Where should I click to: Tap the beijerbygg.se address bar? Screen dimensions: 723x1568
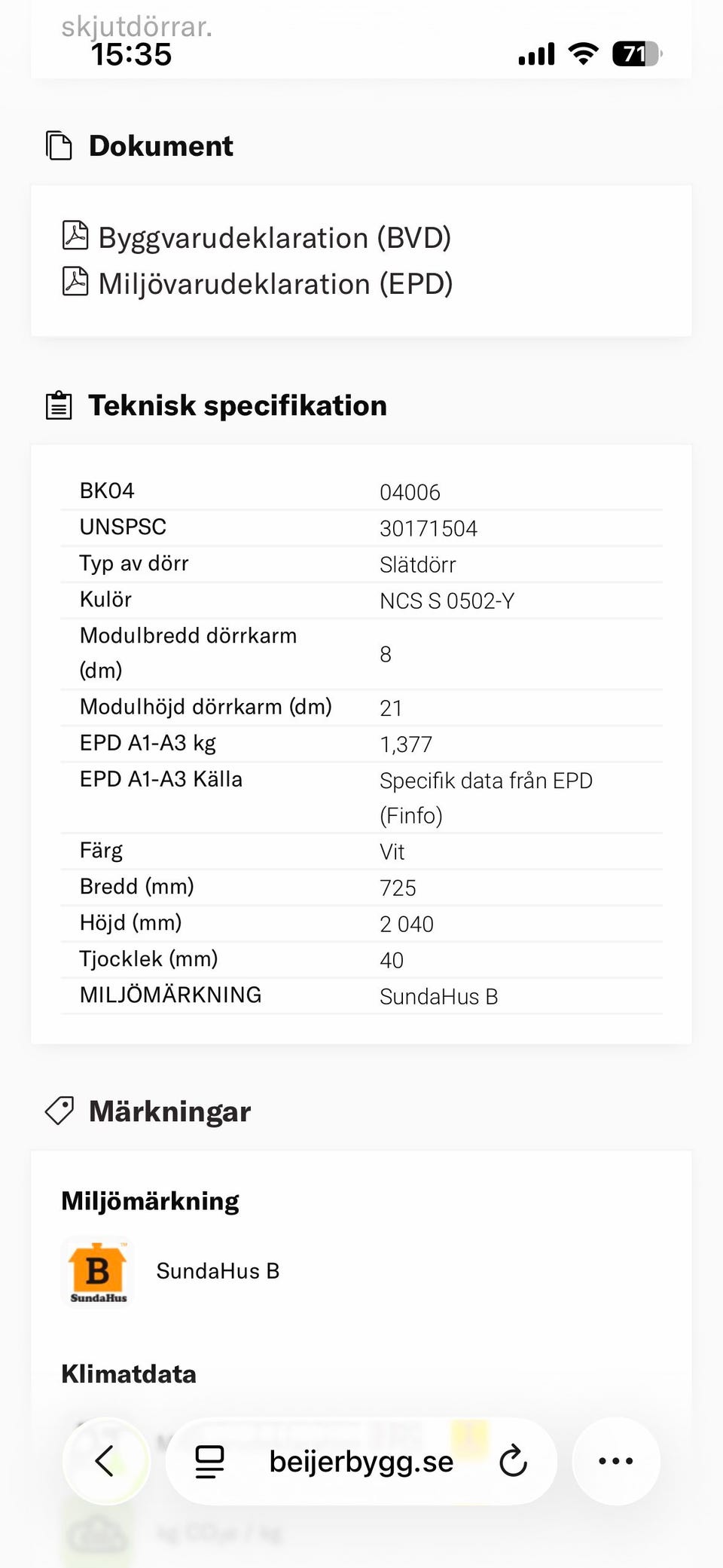pos(361,1462)
